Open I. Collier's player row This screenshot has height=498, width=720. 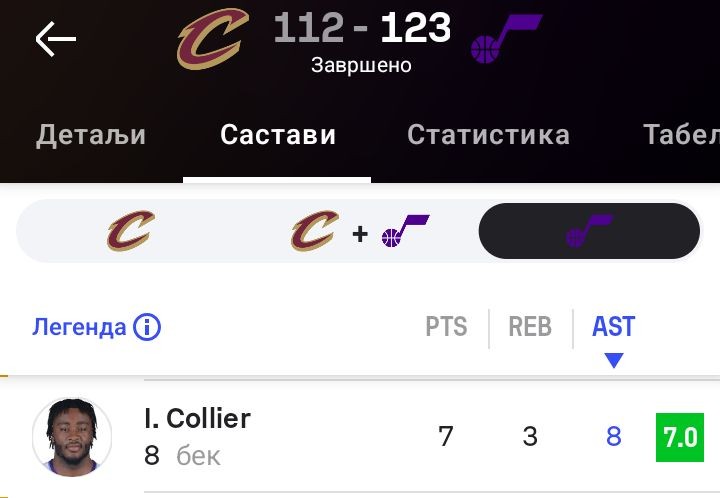tap(196, 436)
